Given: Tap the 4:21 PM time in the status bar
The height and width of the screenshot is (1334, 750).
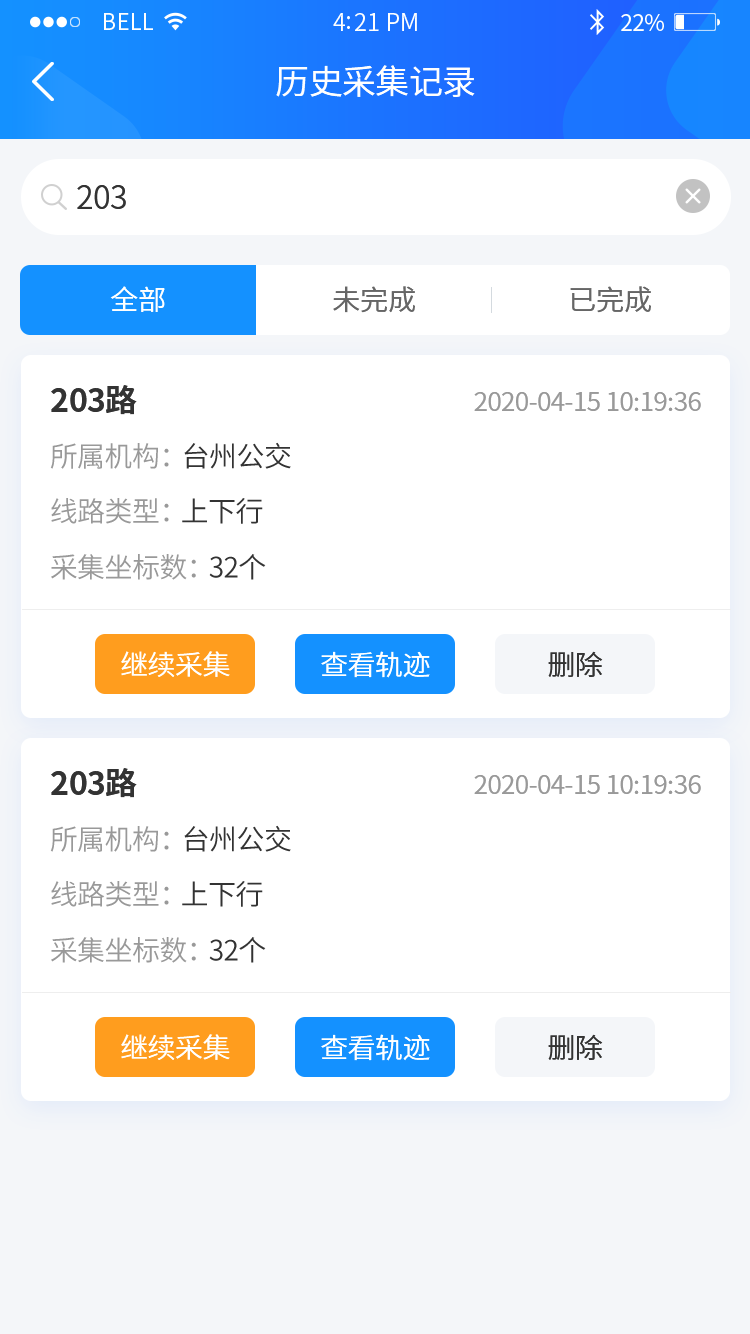Looking at the screenshot, I should click(375, 21).
